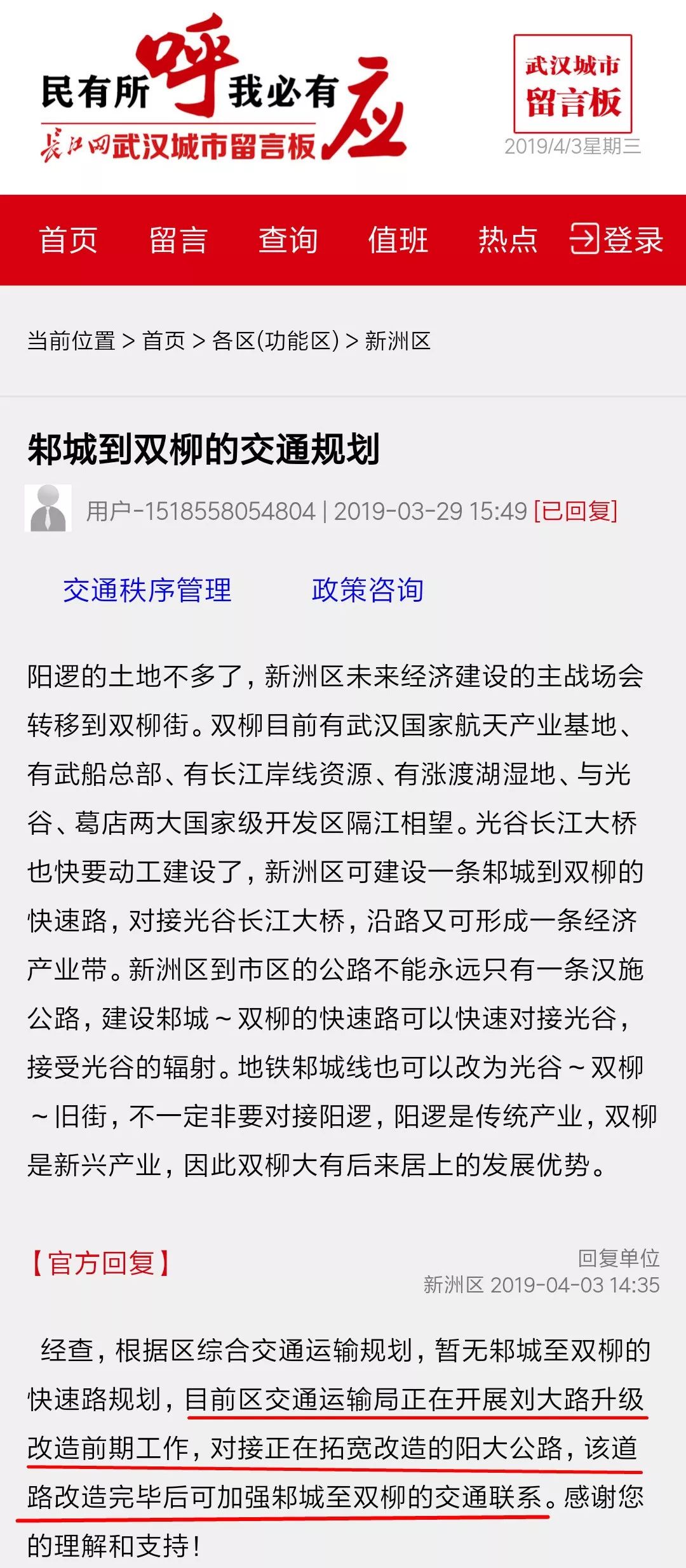Open the 政策咨询 tag link

coord(367,590)
